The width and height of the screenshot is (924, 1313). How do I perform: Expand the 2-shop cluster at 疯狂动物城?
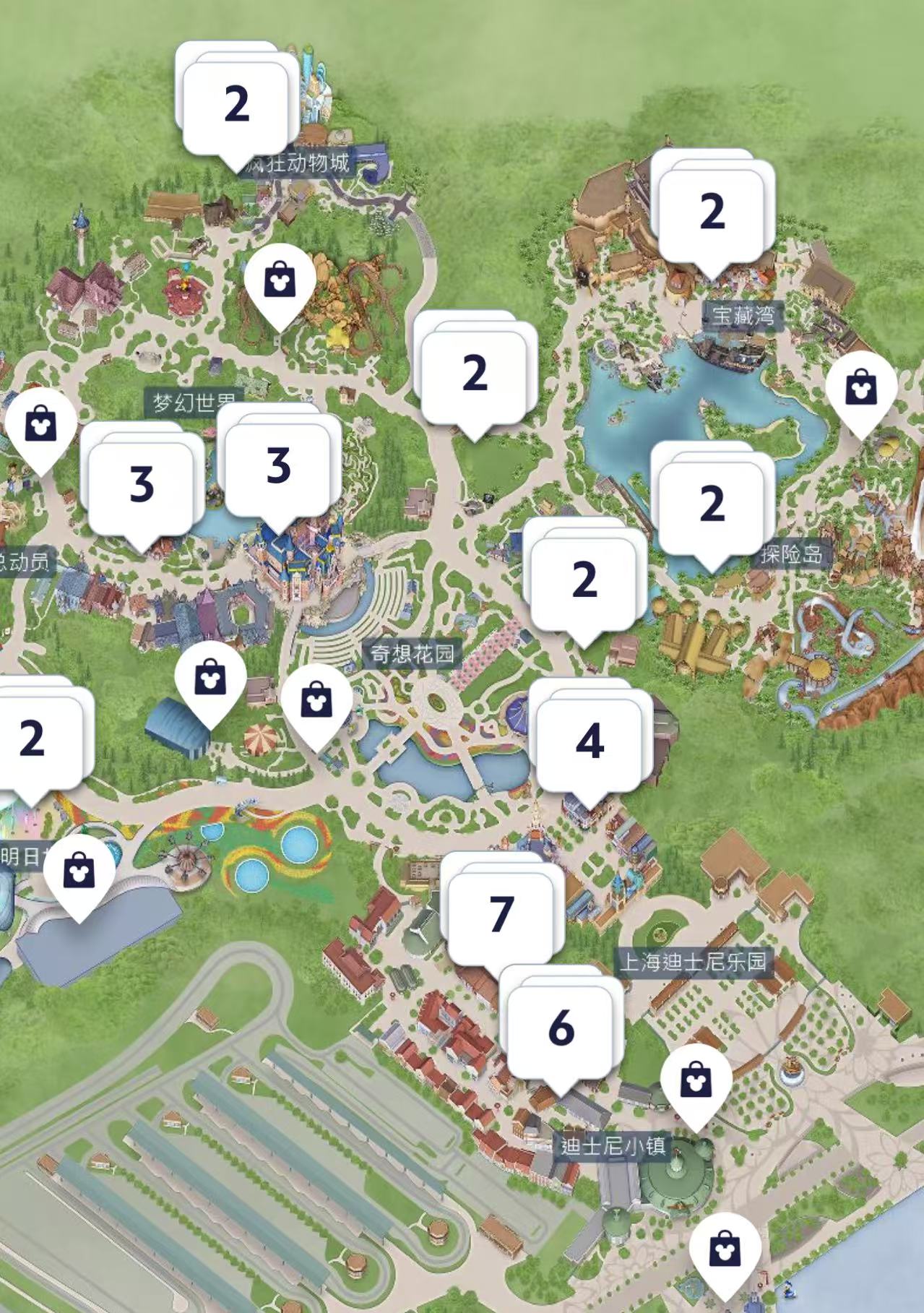236,105
